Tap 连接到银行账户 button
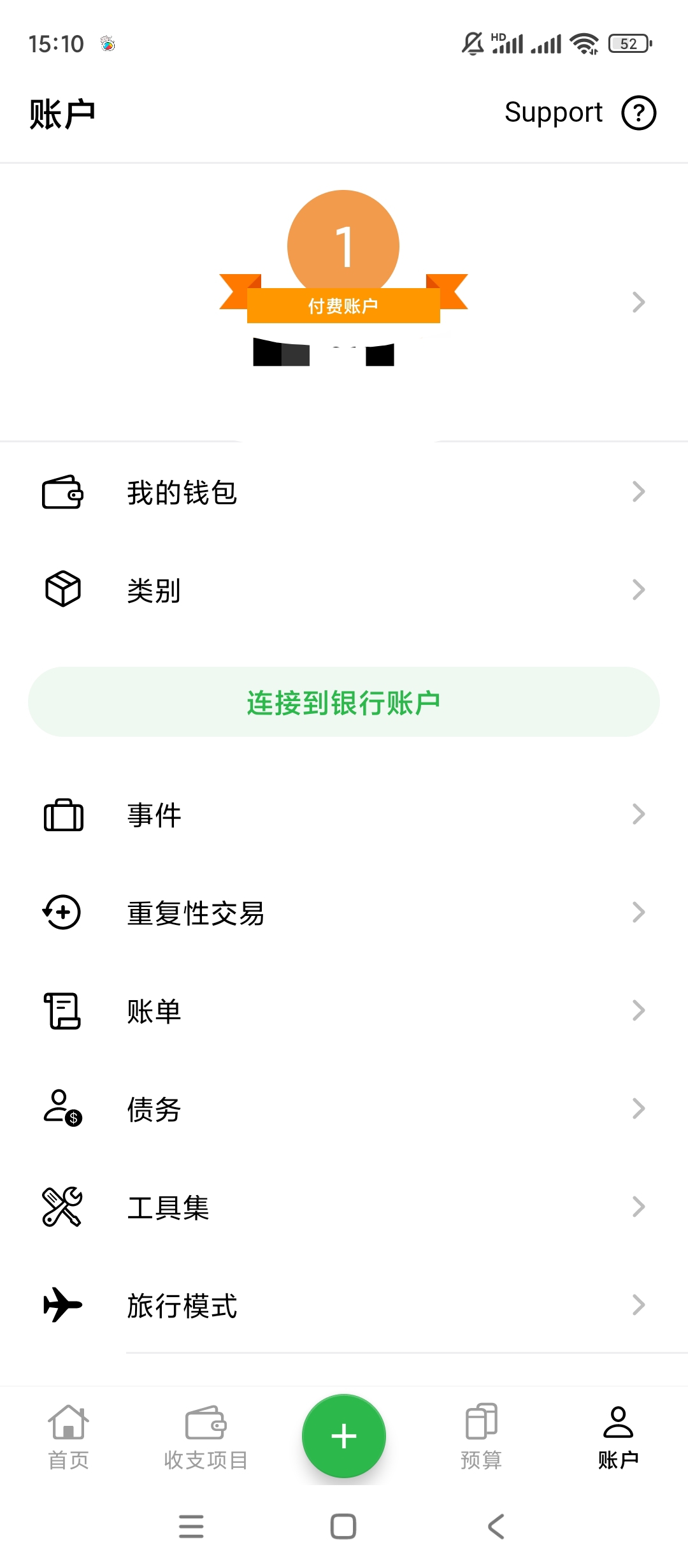The image size is (688, 1568). click(344, 702)
